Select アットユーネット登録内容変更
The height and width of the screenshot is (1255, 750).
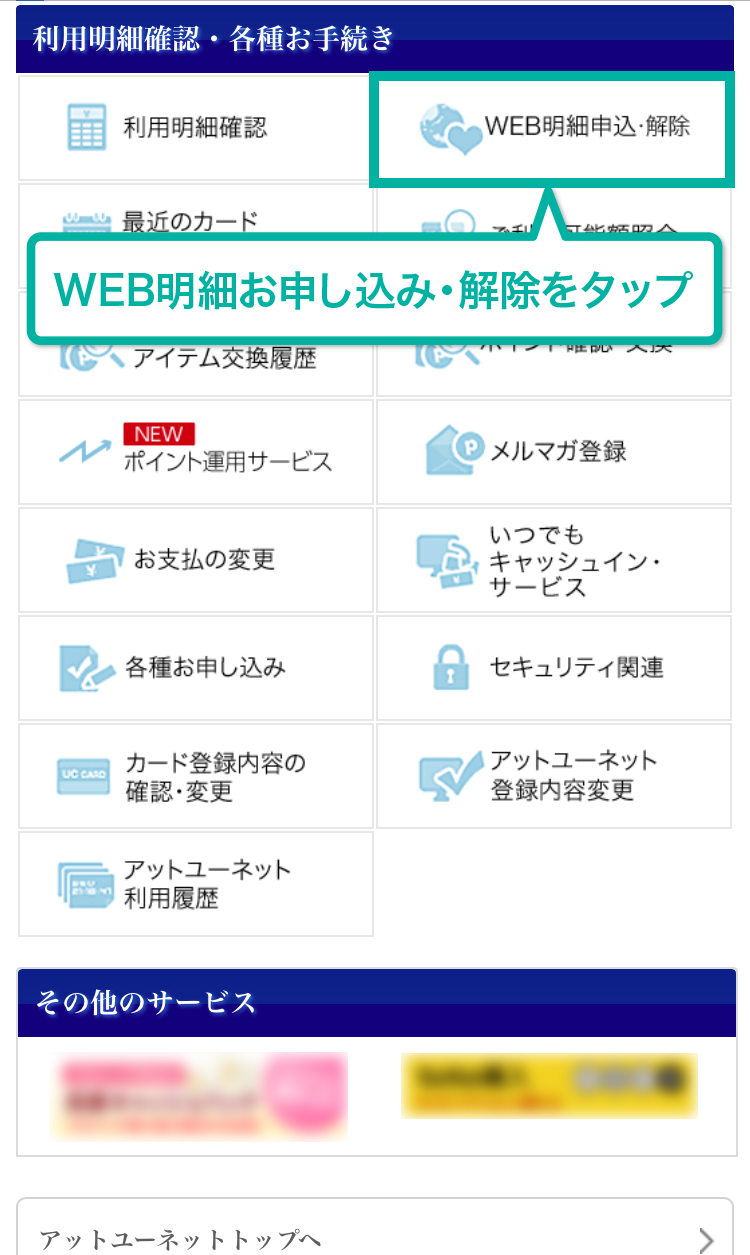555,777
